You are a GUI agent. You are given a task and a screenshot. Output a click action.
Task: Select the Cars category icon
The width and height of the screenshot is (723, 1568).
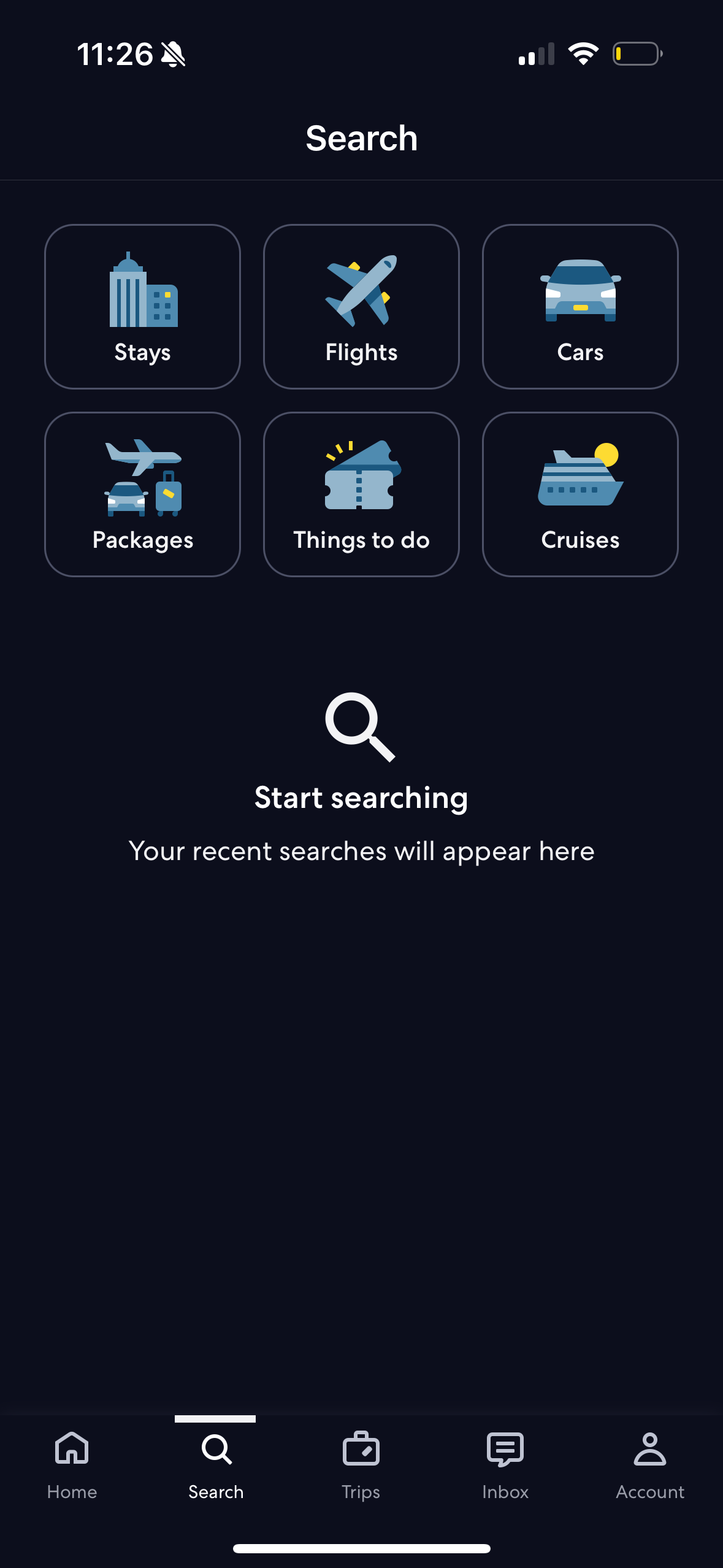[x=580, y=291]
